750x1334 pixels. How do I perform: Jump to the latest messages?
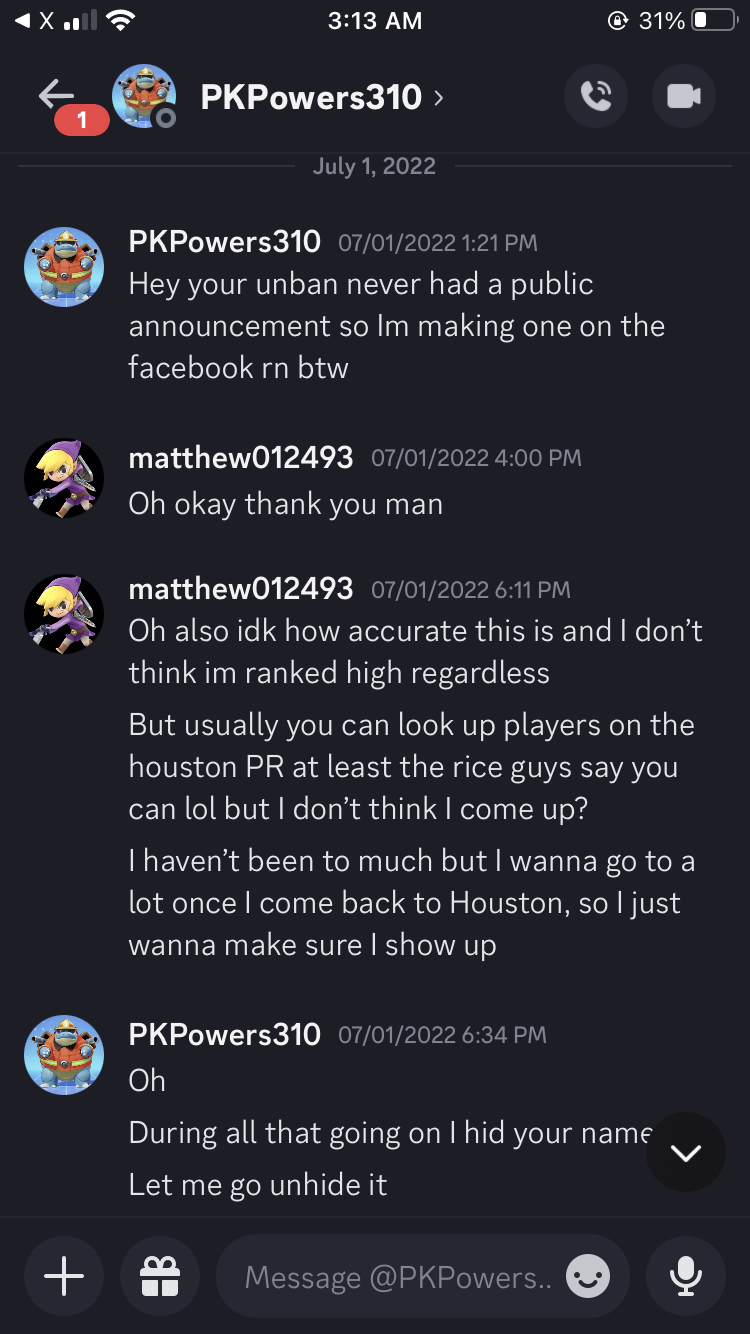click(x=685, y=1152)
